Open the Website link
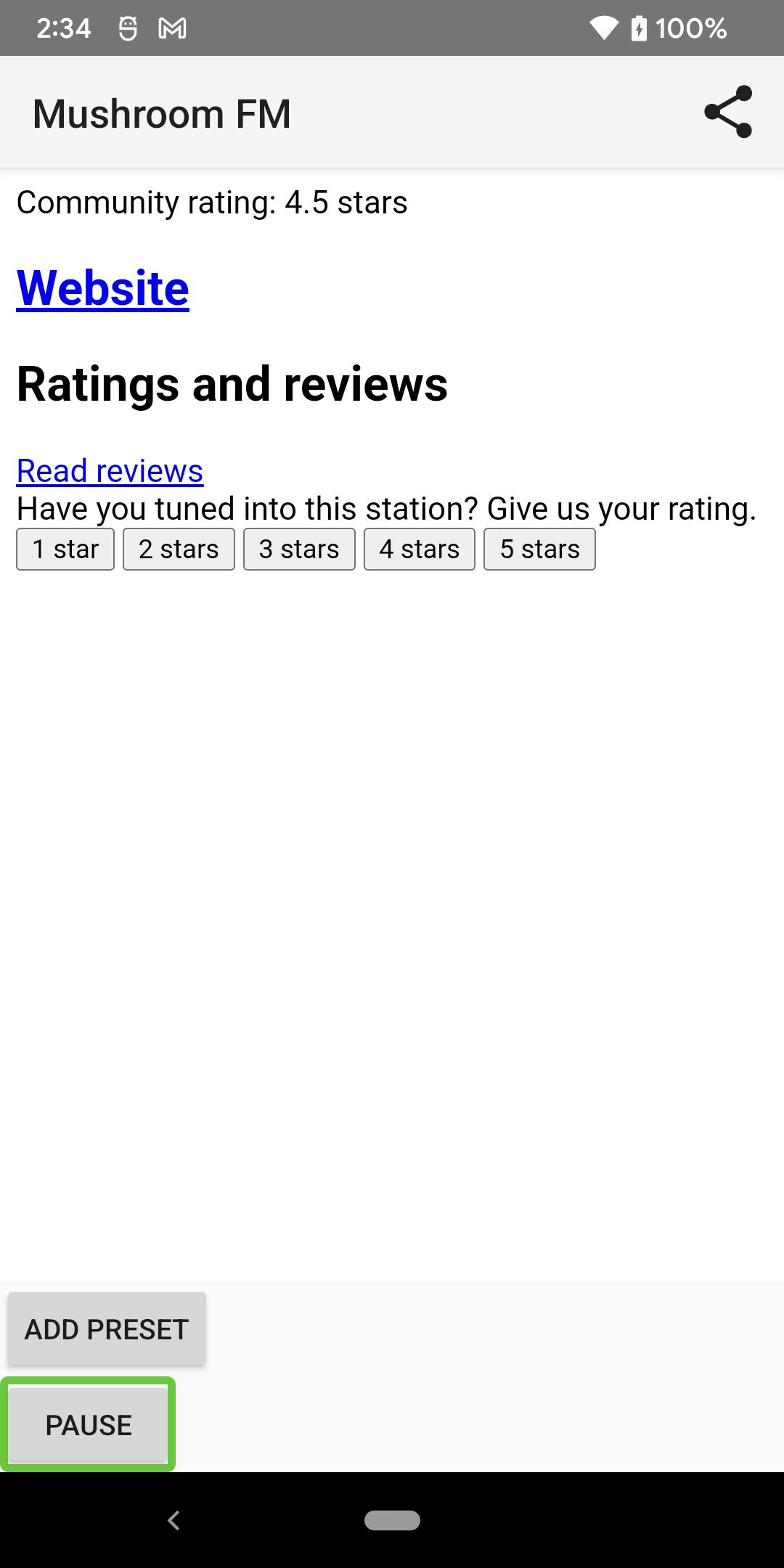The image size is (784, 1568). 103,288
